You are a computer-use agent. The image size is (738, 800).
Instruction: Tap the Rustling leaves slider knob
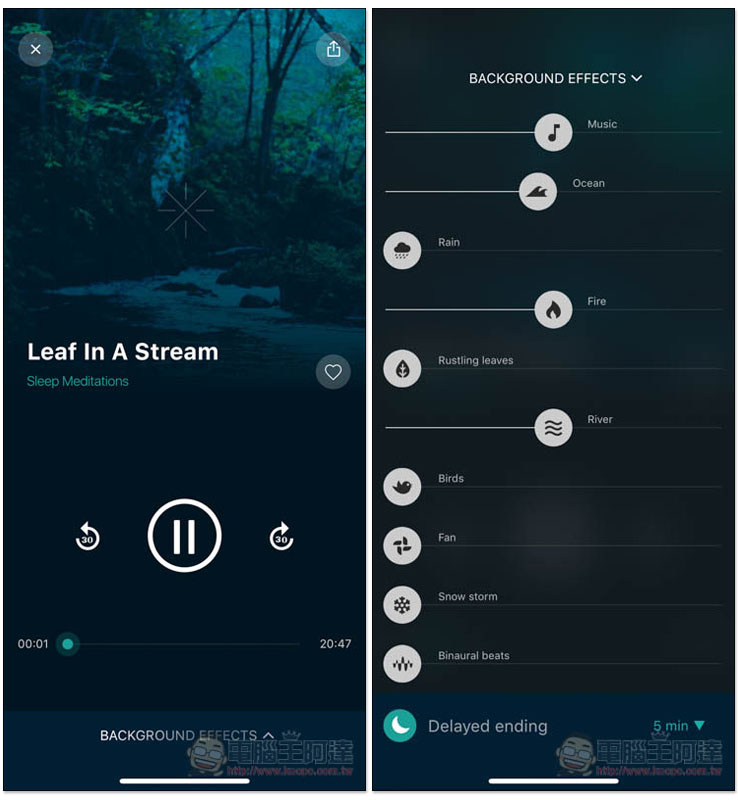pyautogui.click(x=402, y=368)
